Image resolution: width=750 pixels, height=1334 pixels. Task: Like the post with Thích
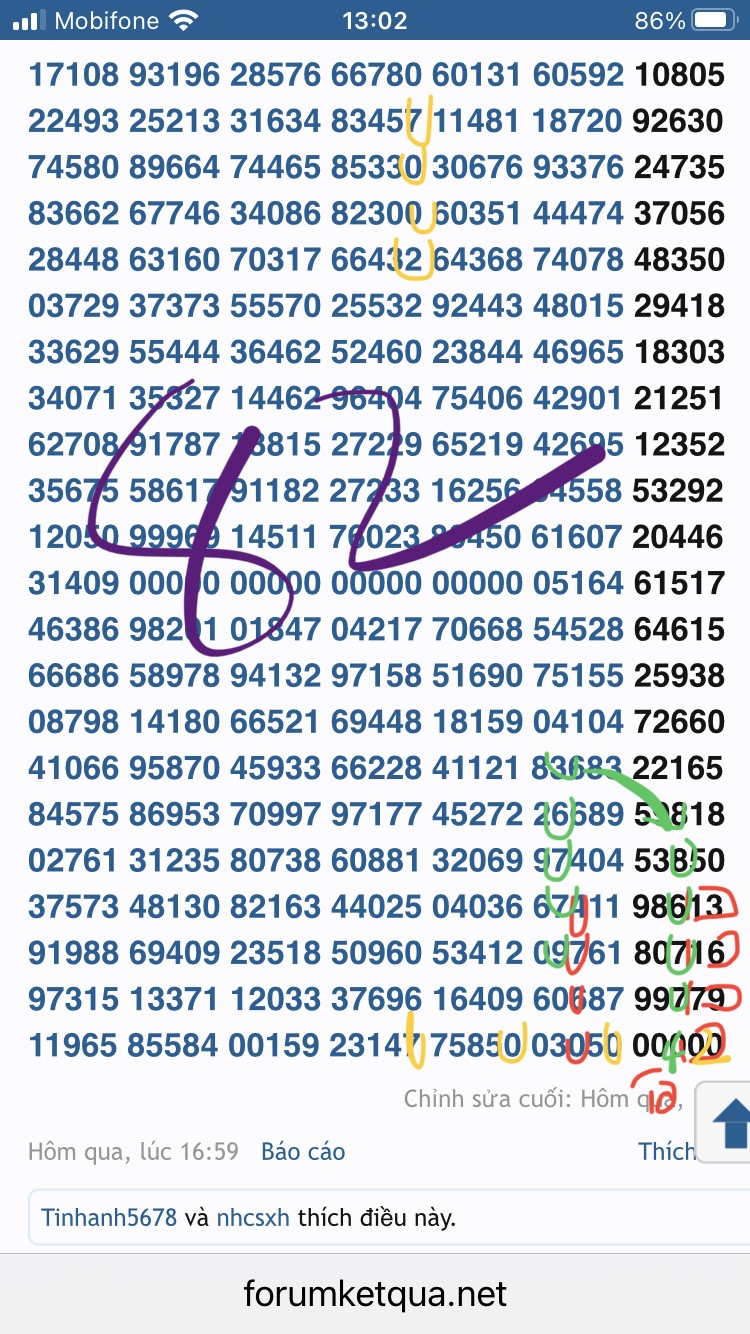point(666,1151)
